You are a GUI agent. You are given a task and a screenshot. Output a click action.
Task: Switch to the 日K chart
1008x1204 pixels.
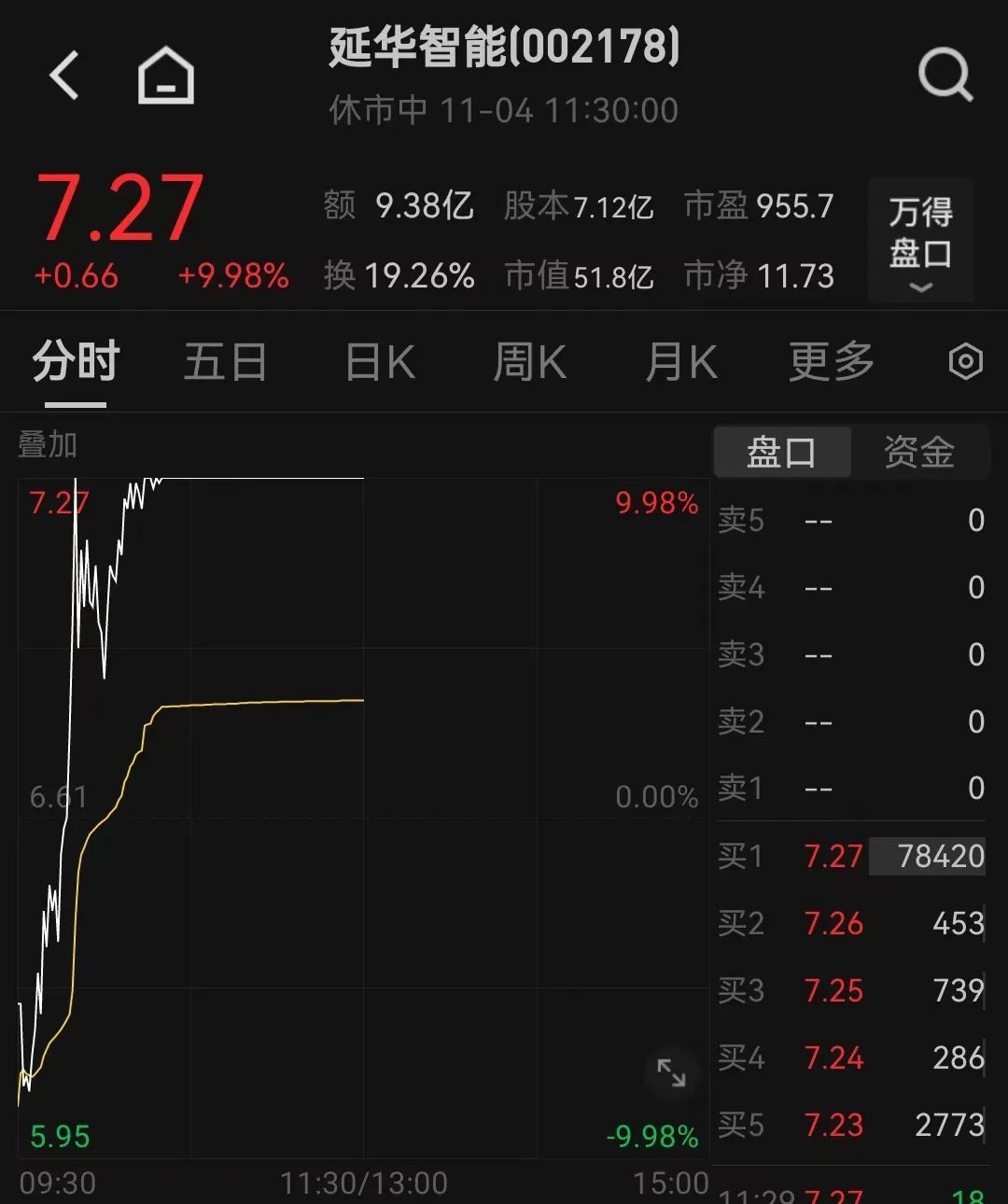(380, 362)
